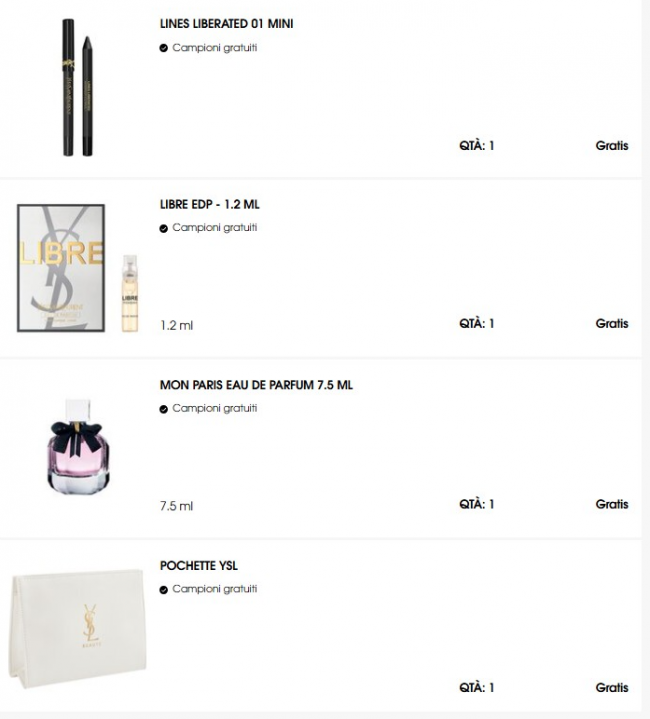Open the Mon Paris Eau de Parfum item
Image resolution: width=650 pixels, height=719 pixels.
[x=256, y=385]
